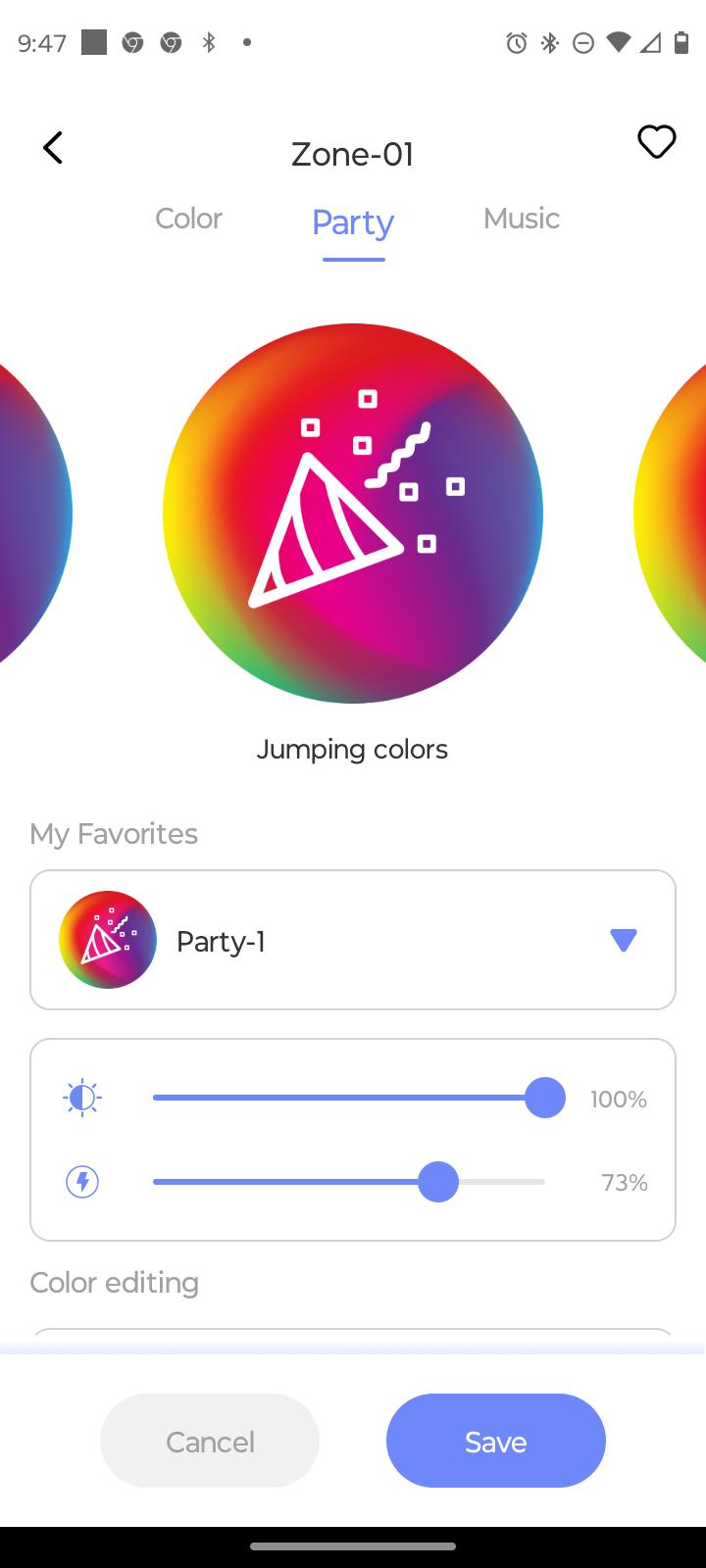Tap the brightness slider at 100%
The width and height of the screenshot is (706, 1568).
(349, 1098)
